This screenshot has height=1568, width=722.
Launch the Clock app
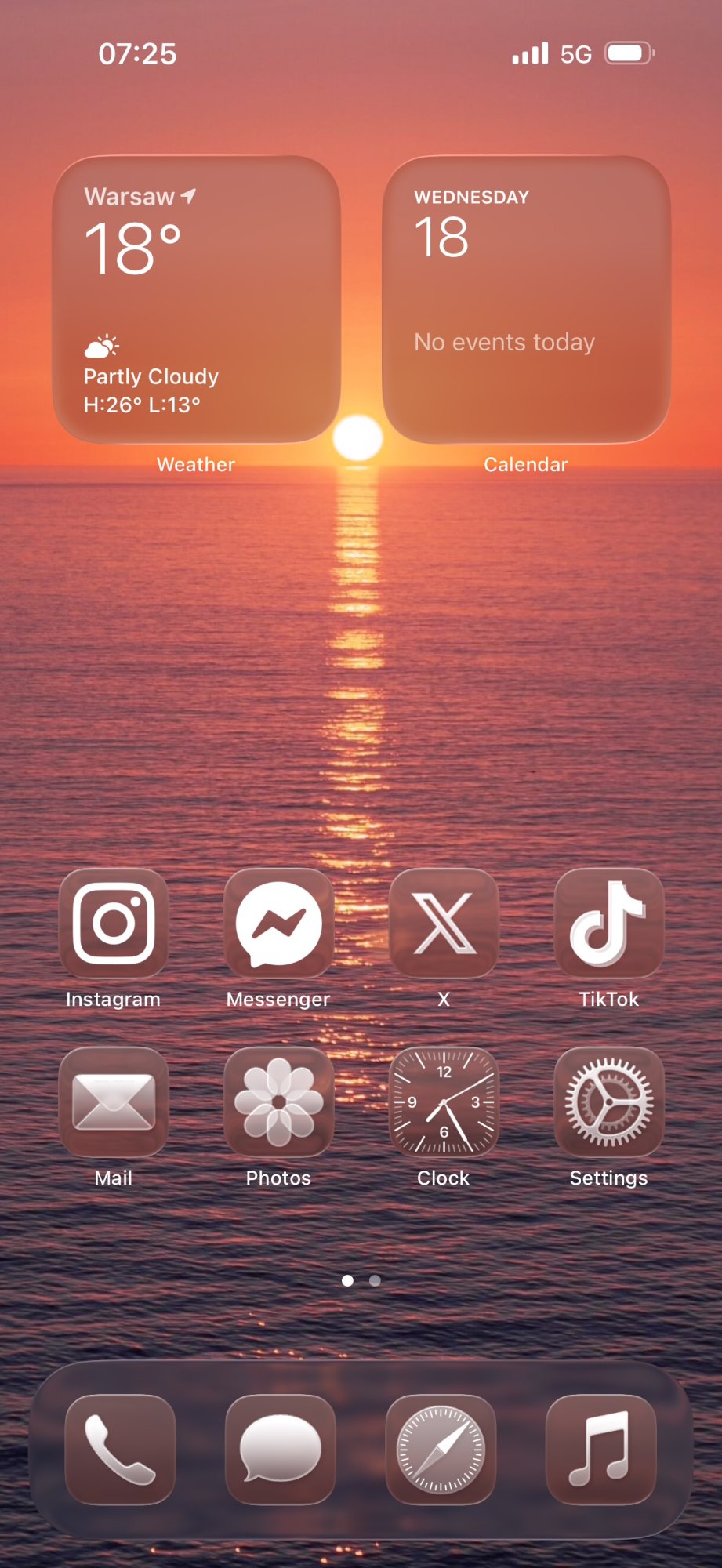tap(444, 1102)
